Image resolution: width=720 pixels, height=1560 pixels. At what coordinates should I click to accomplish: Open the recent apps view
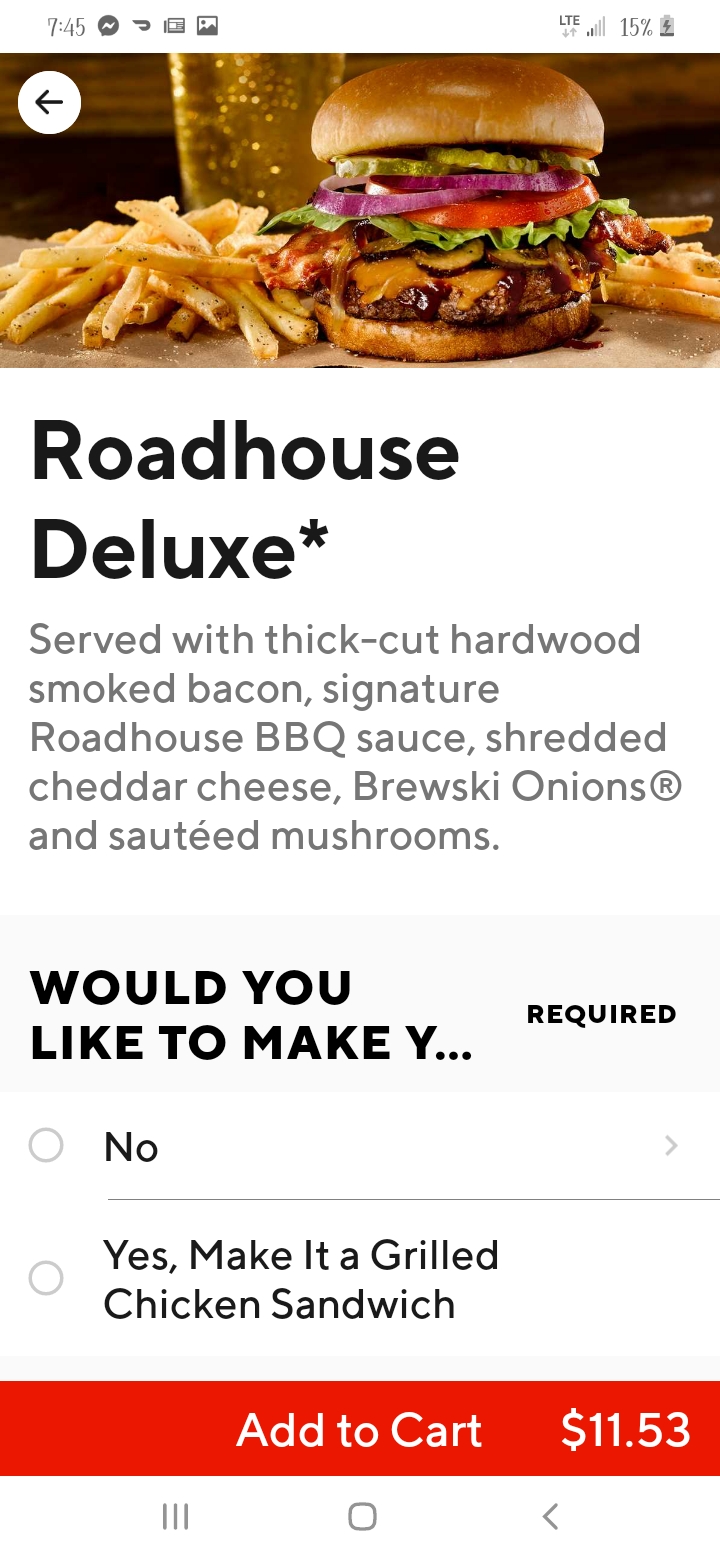(175, 1516)
